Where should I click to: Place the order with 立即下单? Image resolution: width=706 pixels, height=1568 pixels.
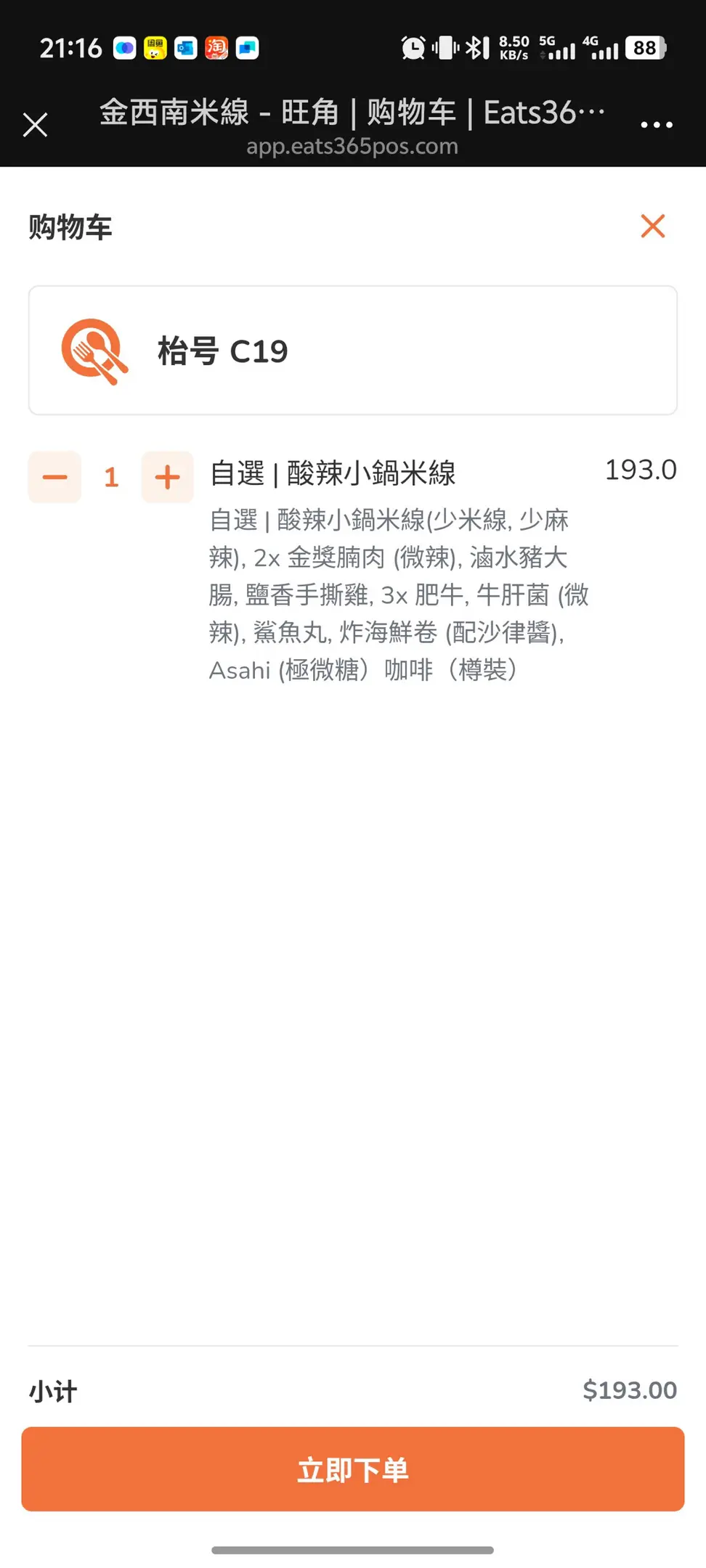click(x=353, y=1470)
